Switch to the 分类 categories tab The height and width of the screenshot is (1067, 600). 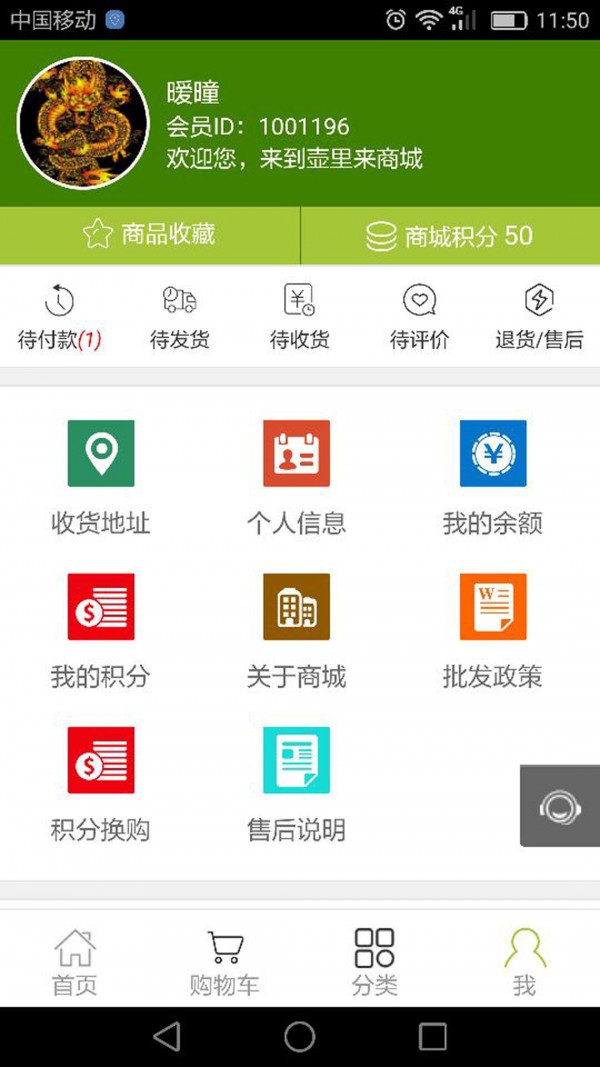click(x=375, y=961)
